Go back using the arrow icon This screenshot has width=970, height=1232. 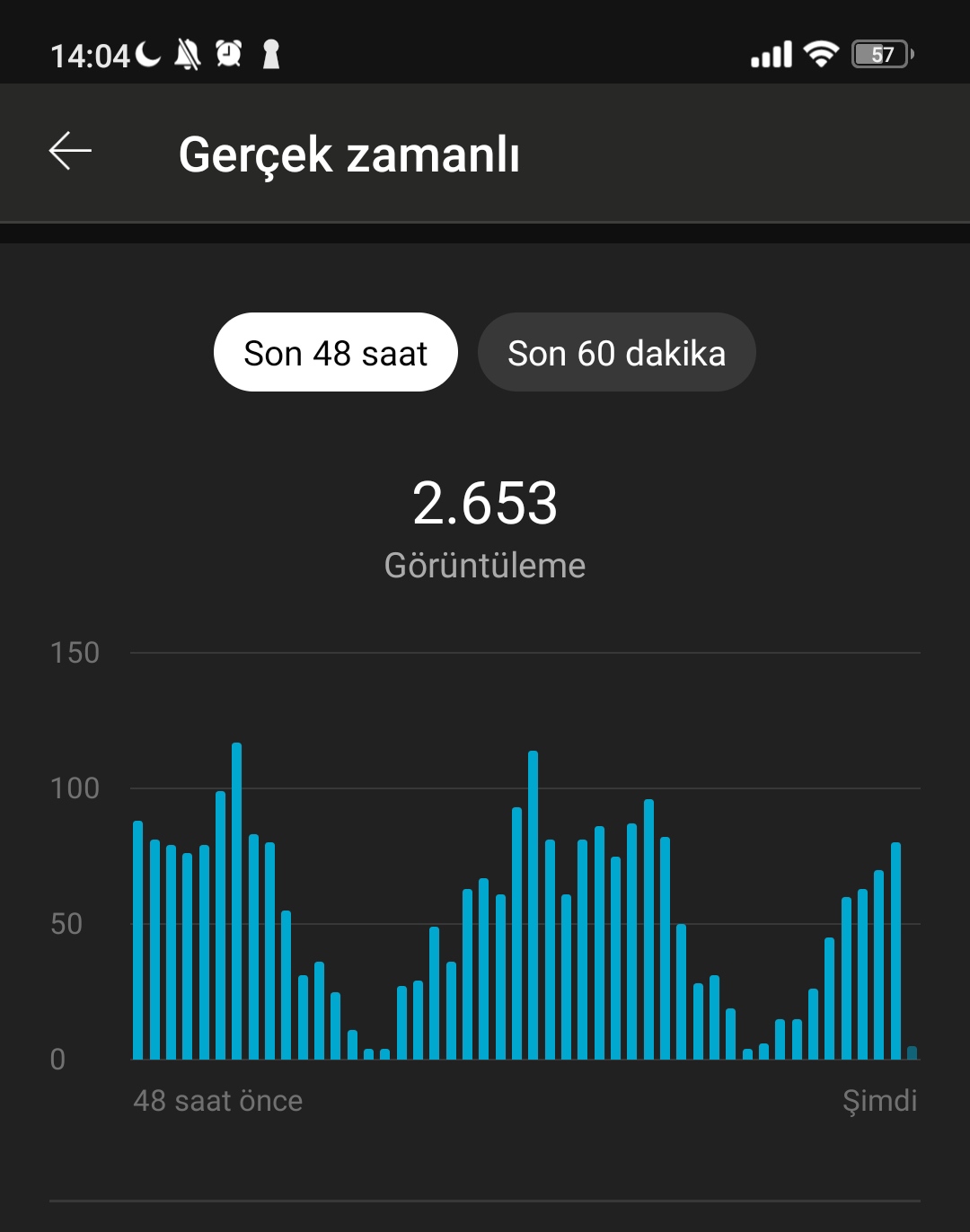point(70,151)
